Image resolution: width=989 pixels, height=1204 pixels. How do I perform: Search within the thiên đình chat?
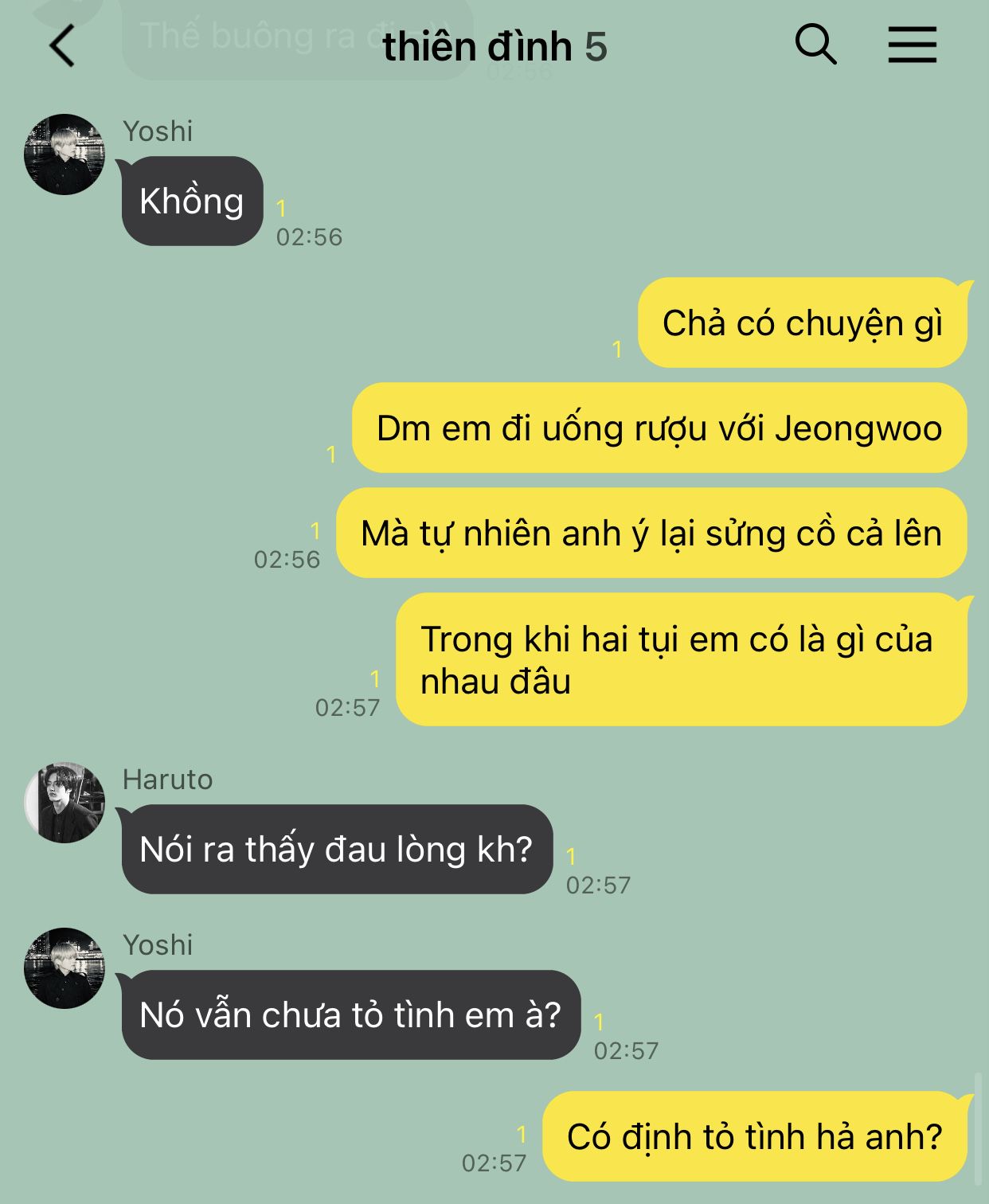click(815, 44)
